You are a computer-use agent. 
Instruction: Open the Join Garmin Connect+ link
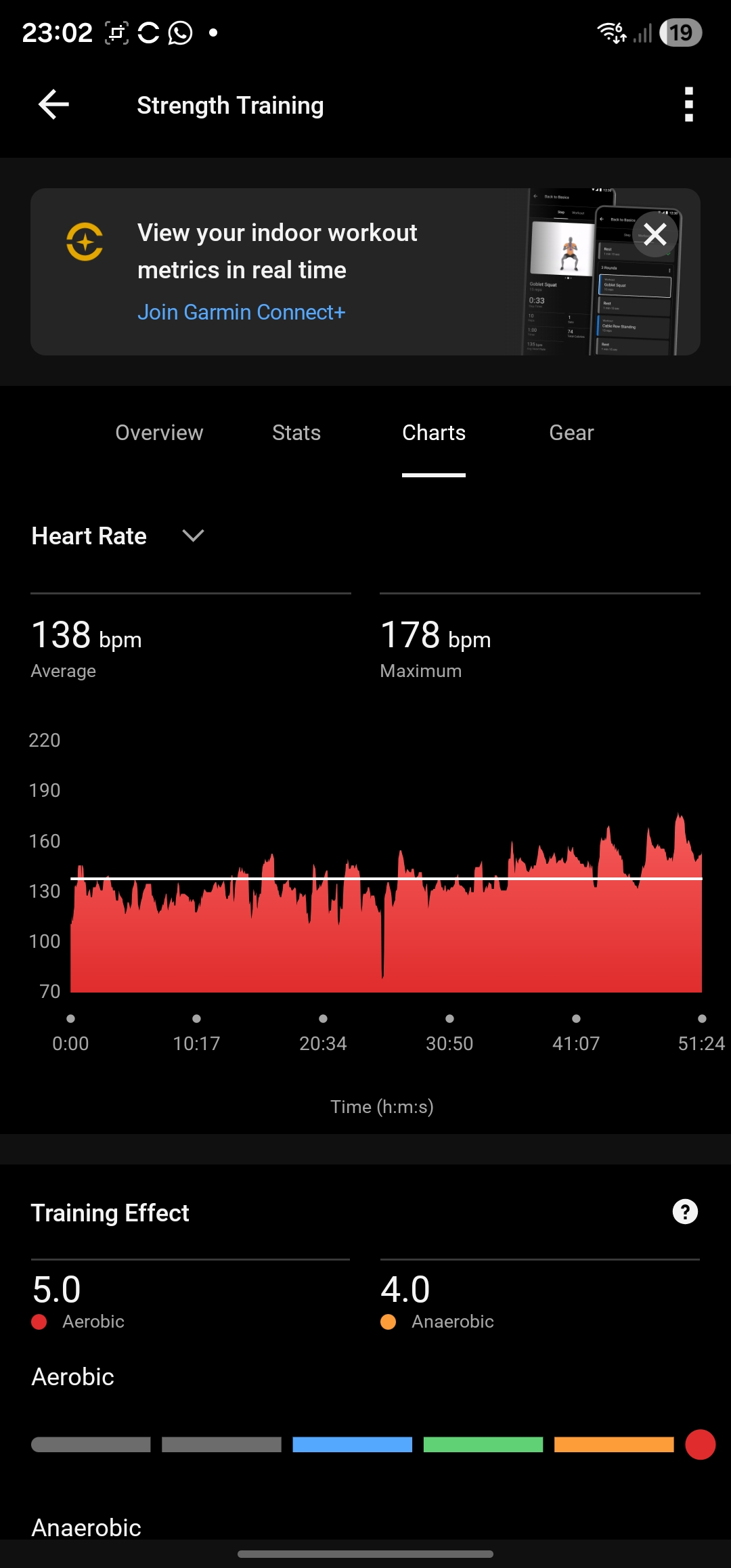(x=241, y=312)
